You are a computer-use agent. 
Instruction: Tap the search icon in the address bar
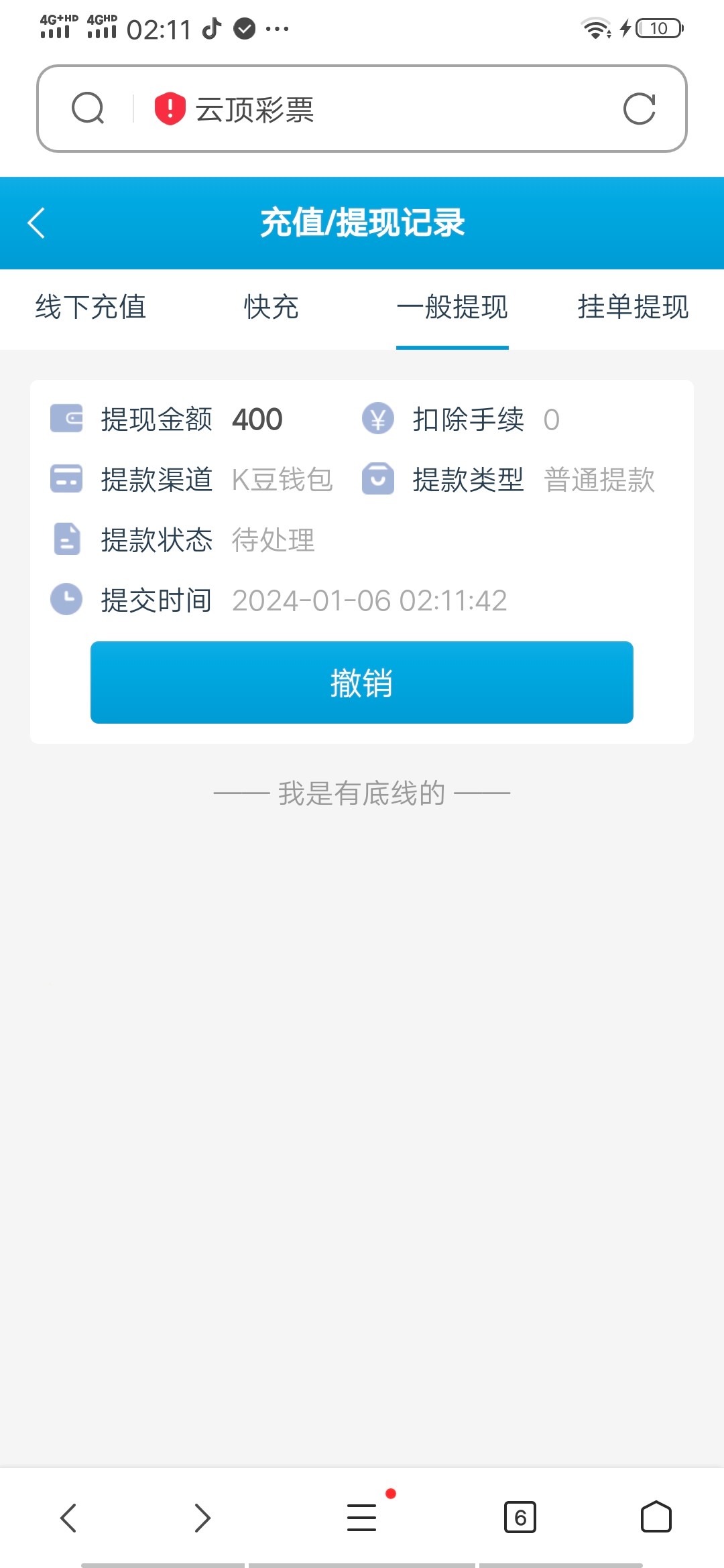pyautogui.click(x=88, y=109)
